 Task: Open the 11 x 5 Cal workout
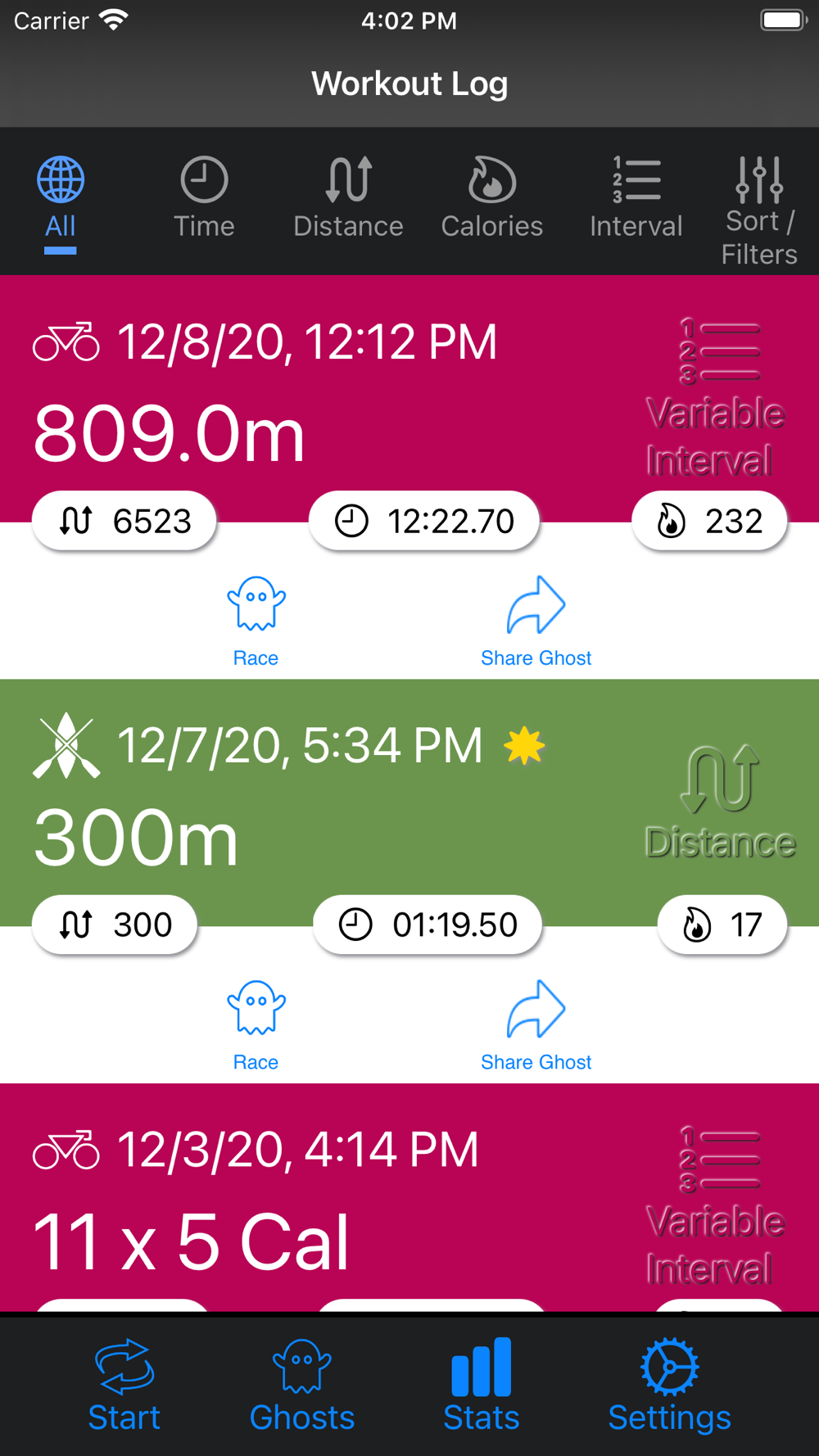pos(409,1198)
